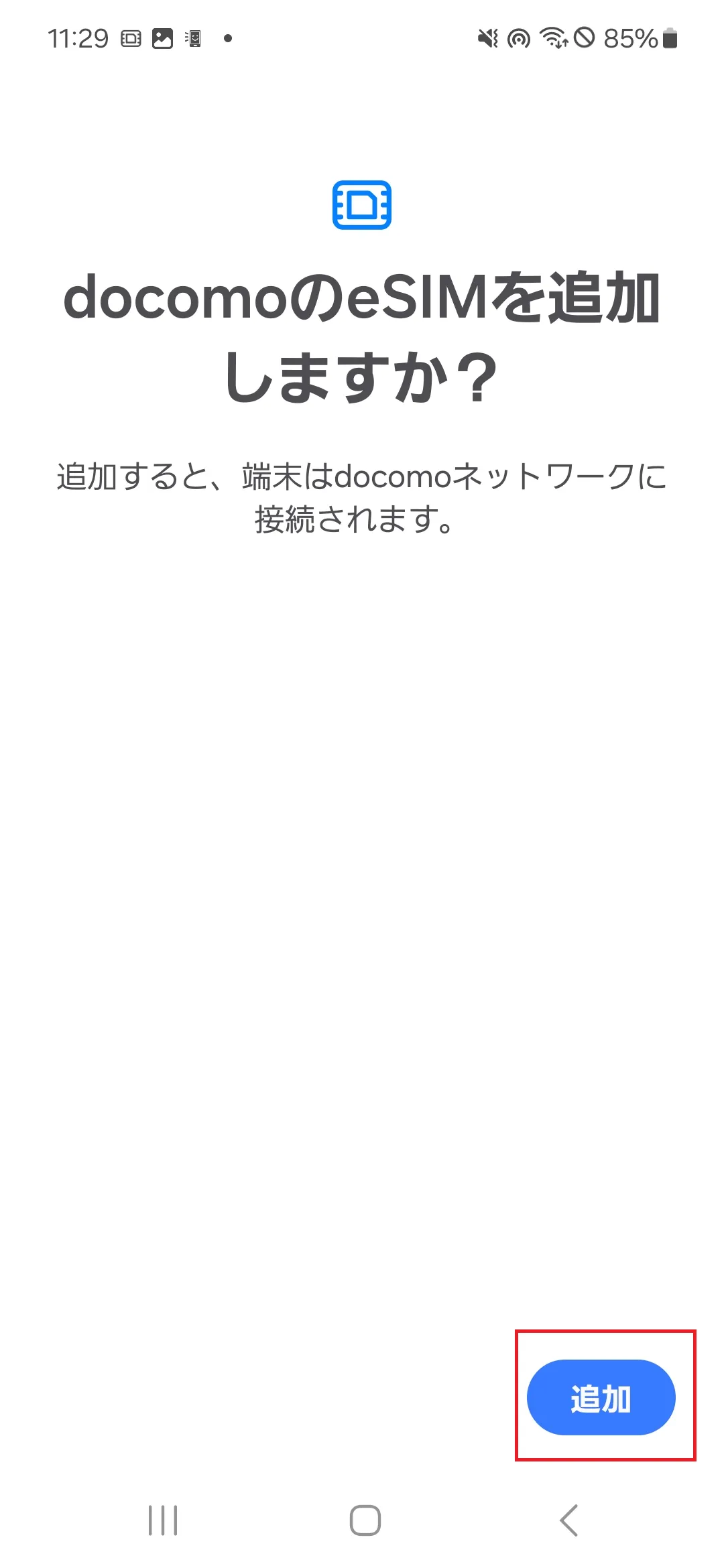Go back using the navigation bar
The width and height of the screenshot is (724, 1568).
point(568,1520)
